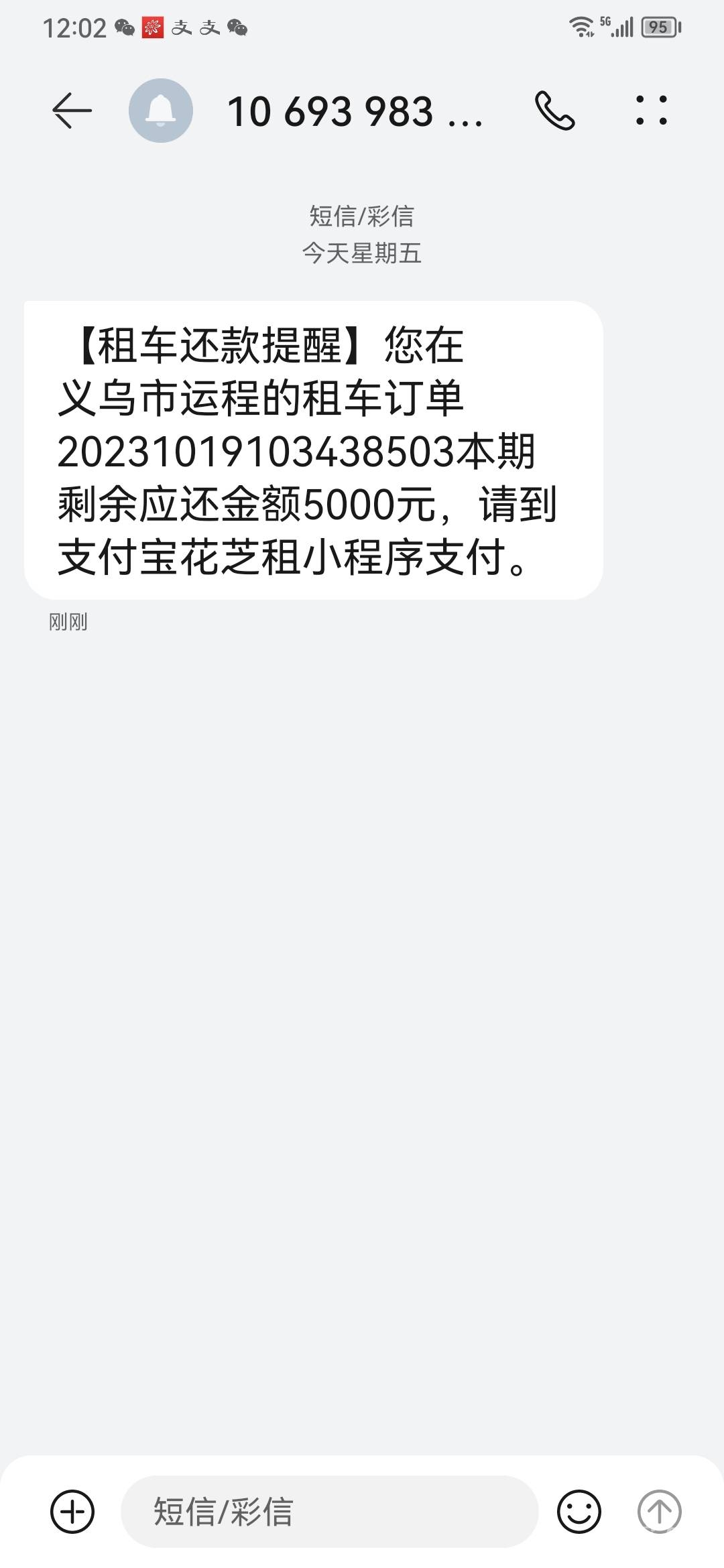This screenshot has width=724, height=1568.
Task: Call the sender 10 693 983
Action: click(x=554, y=111)
